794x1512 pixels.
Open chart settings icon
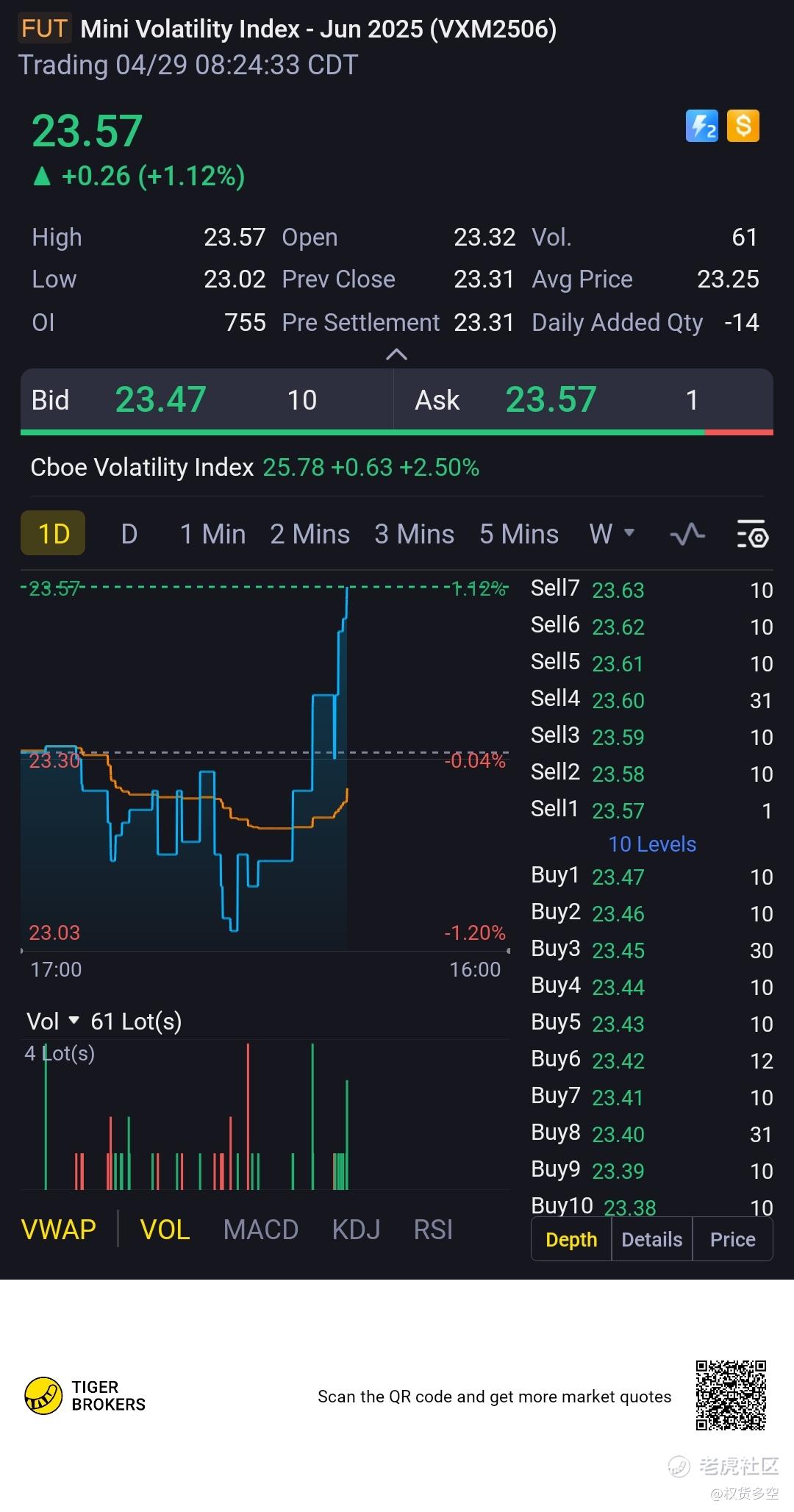tap(752, 535)
